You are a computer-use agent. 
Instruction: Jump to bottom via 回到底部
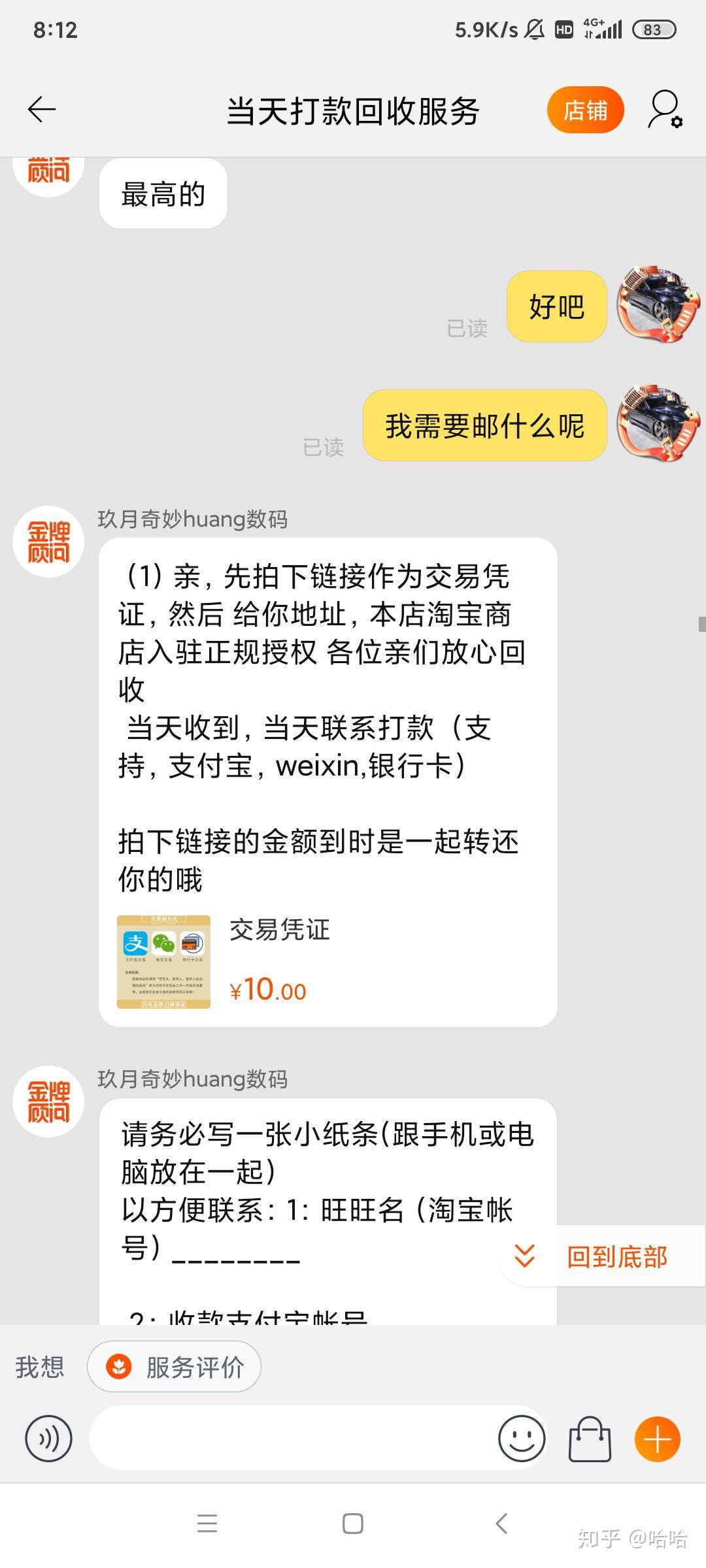click(601, 1256)
